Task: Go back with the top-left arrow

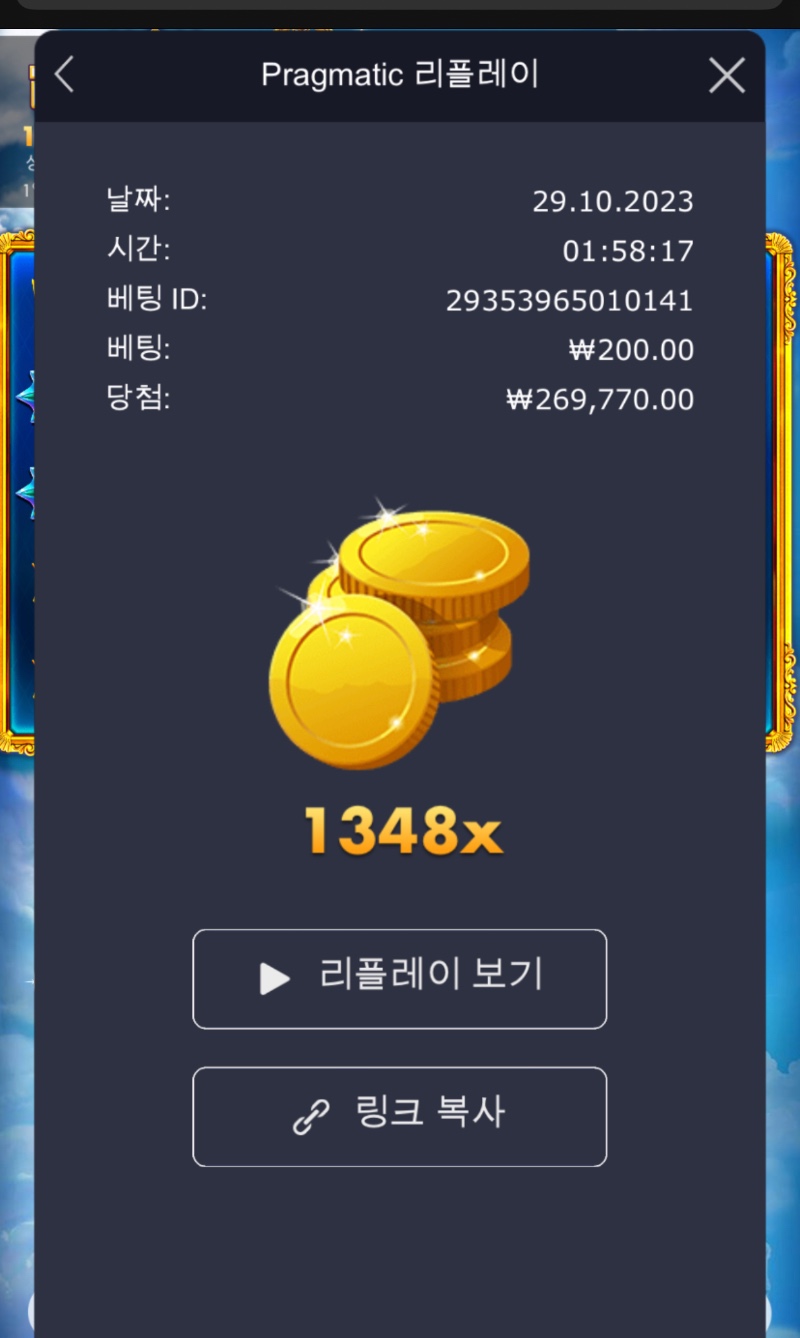Action: pyautogui.click(x=64, y=75)
